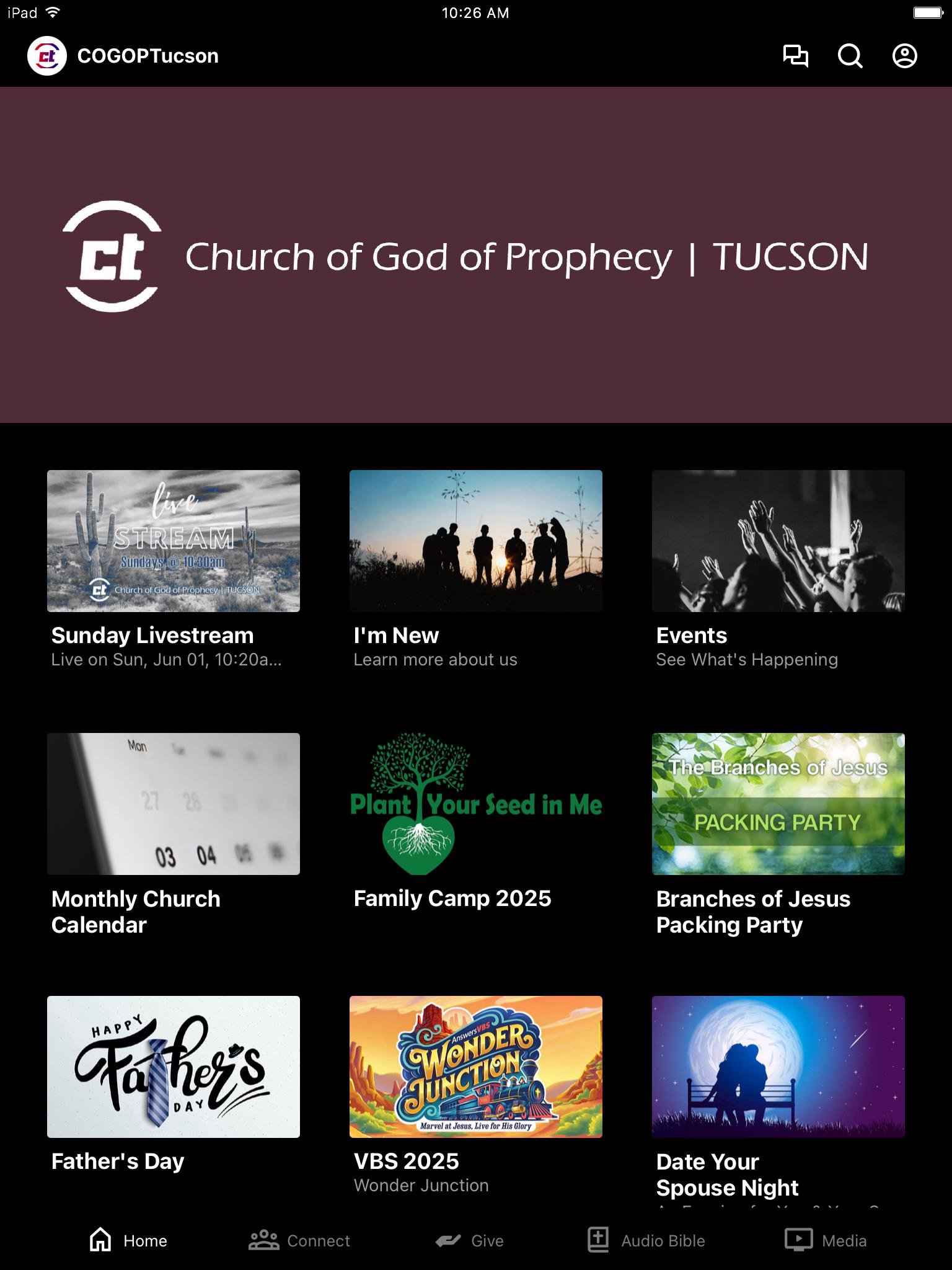Open the Father's Day card

coord(174,1067)
